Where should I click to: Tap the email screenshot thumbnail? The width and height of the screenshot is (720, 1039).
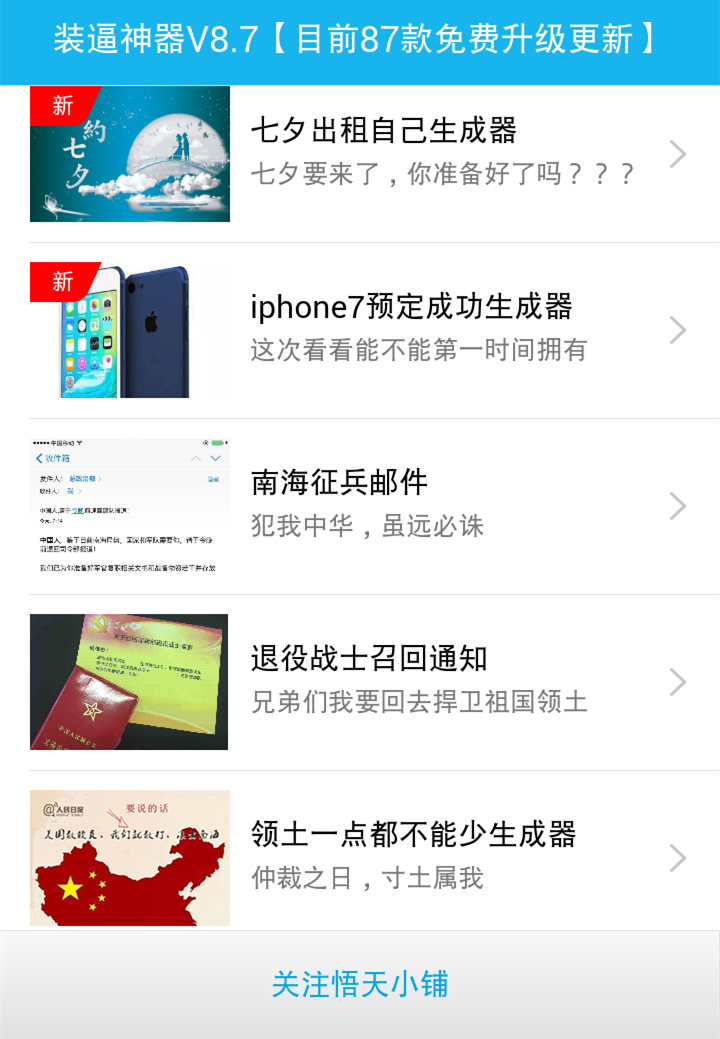[130, 507]
